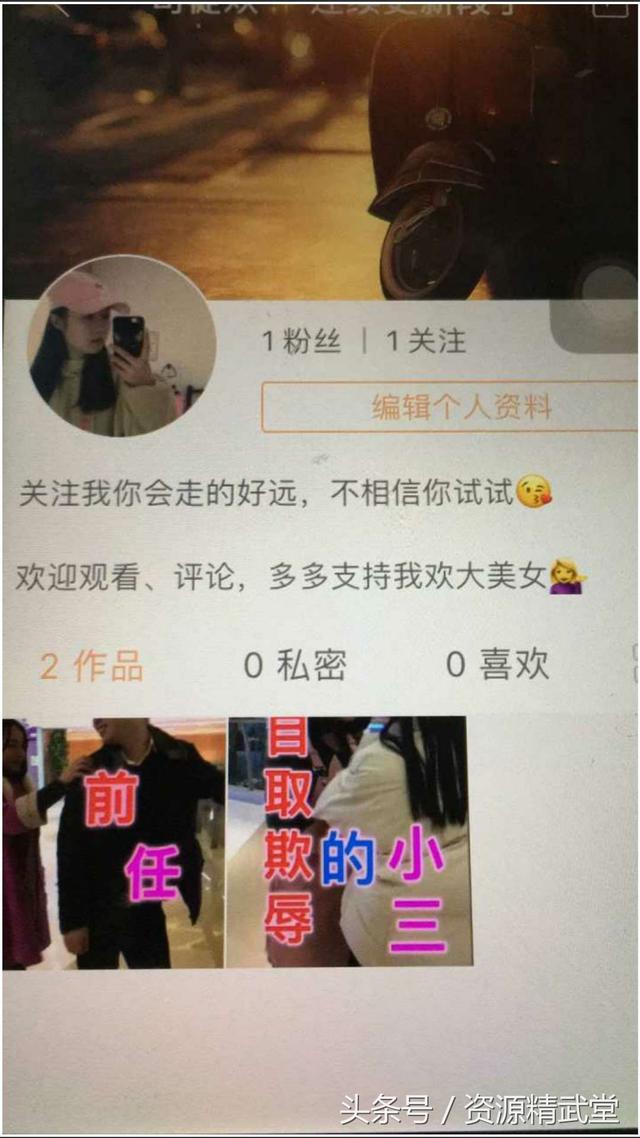Open the video labeled 自取欺辱的小三
The width and height of the screenshot is (640, 1138).
click(x=350, y=842)
